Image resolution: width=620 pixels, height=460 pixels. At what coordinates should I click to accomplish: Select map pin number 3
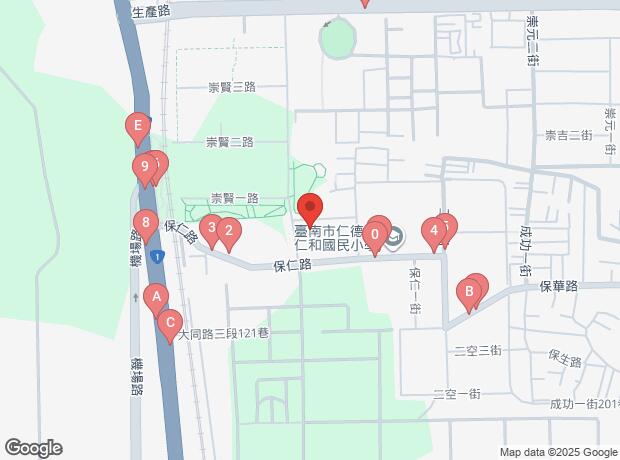(211, 228)
